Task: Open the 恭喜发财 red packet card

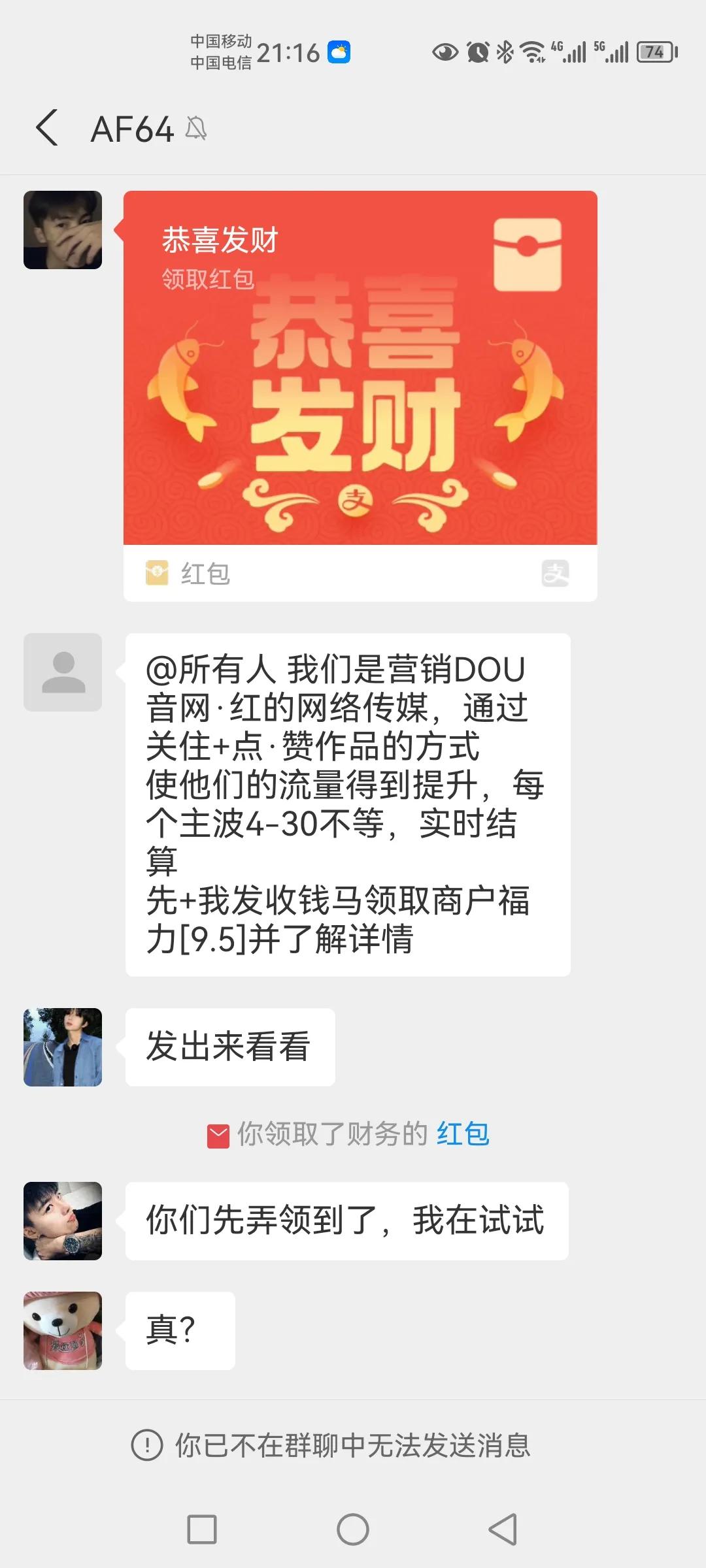Action: (x=360, y=392)
